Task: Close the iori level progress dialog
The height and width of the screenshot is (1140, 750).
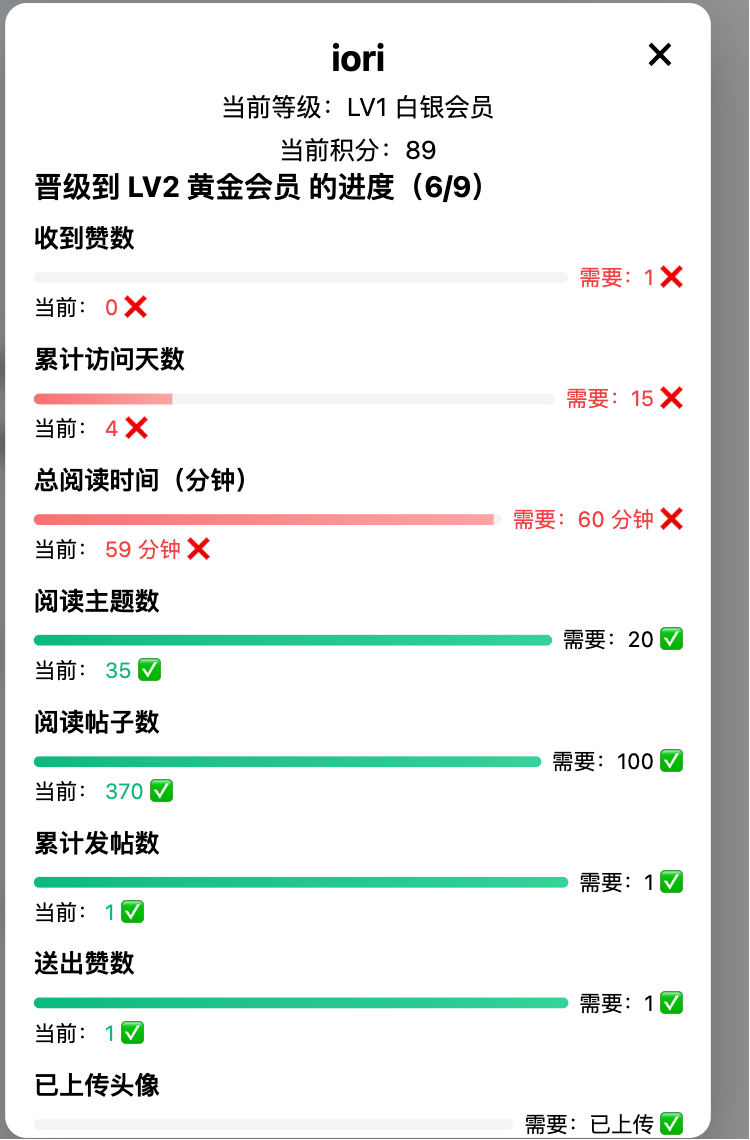Action: [660, 55]
